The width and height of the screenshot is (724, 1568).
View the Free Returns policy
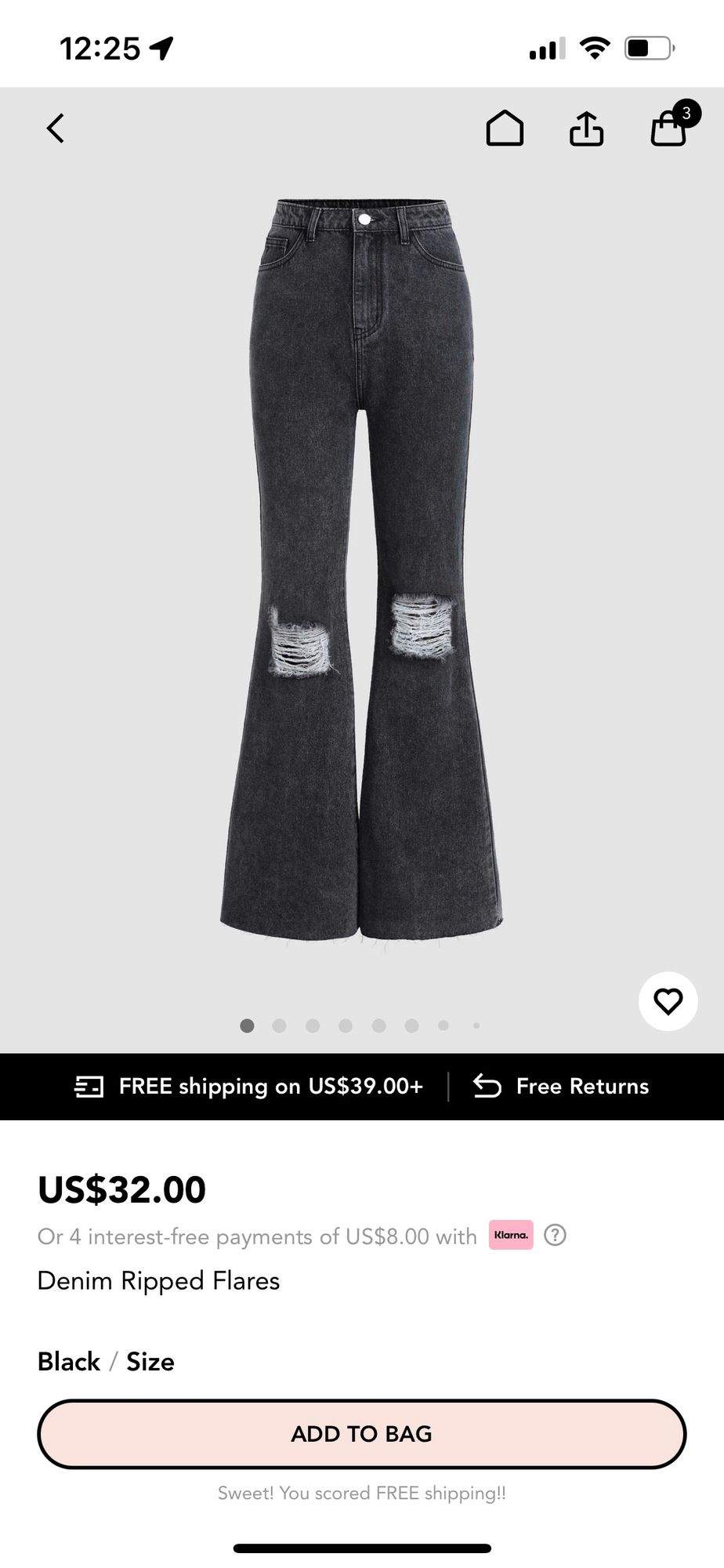(x=561, y=1087)
